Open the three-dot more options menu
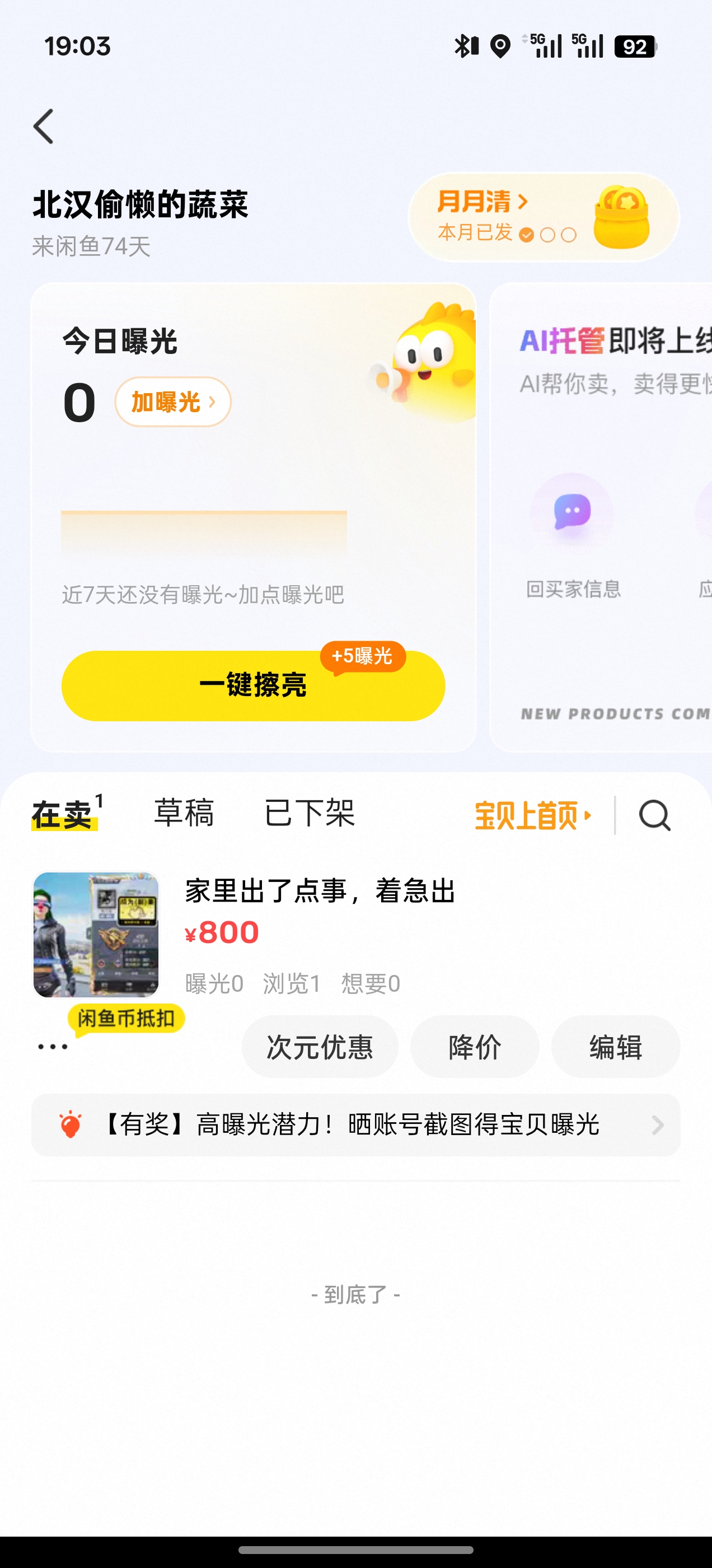 pos(52,1047)
